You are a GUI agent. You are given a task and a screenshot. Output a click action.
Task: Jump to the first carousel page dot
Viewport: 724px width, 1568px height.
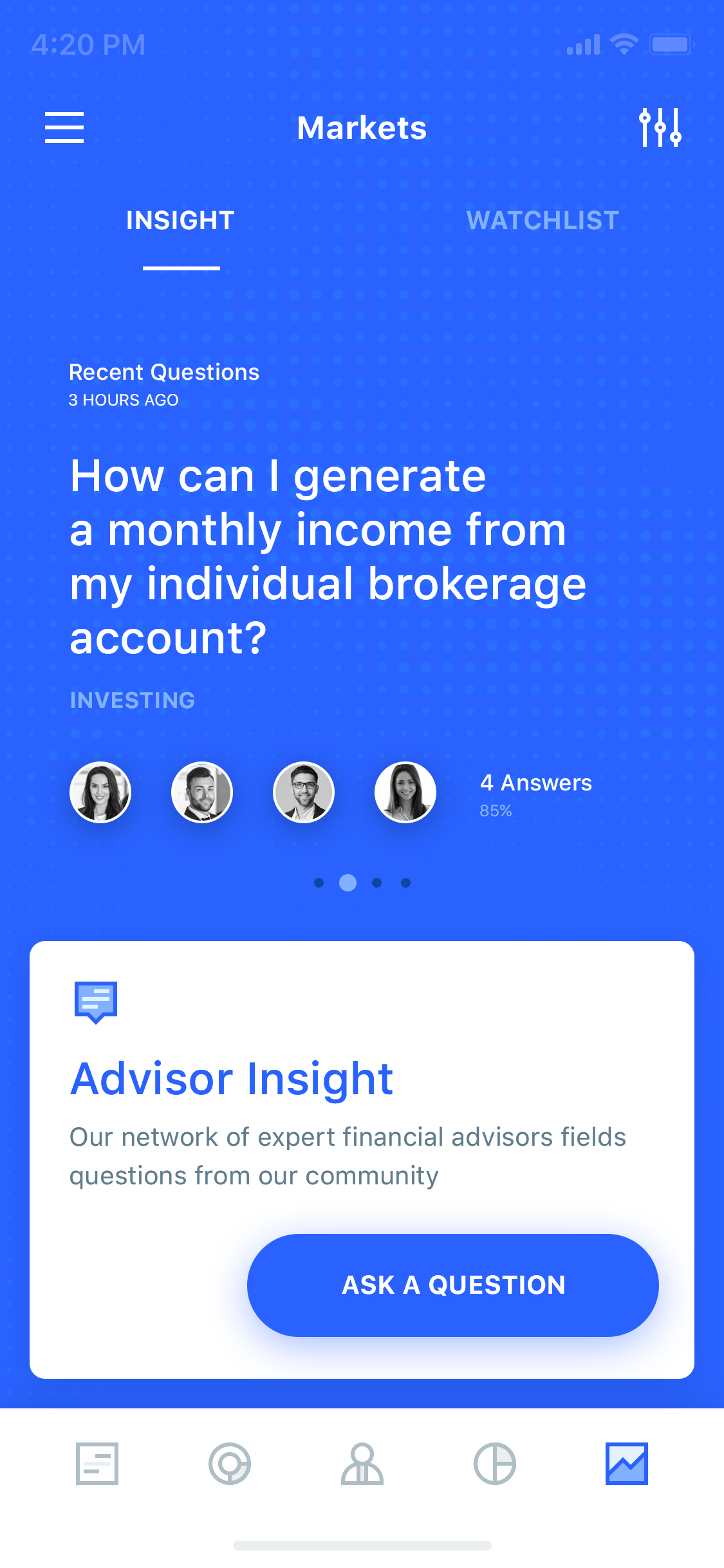pos(319,882)
